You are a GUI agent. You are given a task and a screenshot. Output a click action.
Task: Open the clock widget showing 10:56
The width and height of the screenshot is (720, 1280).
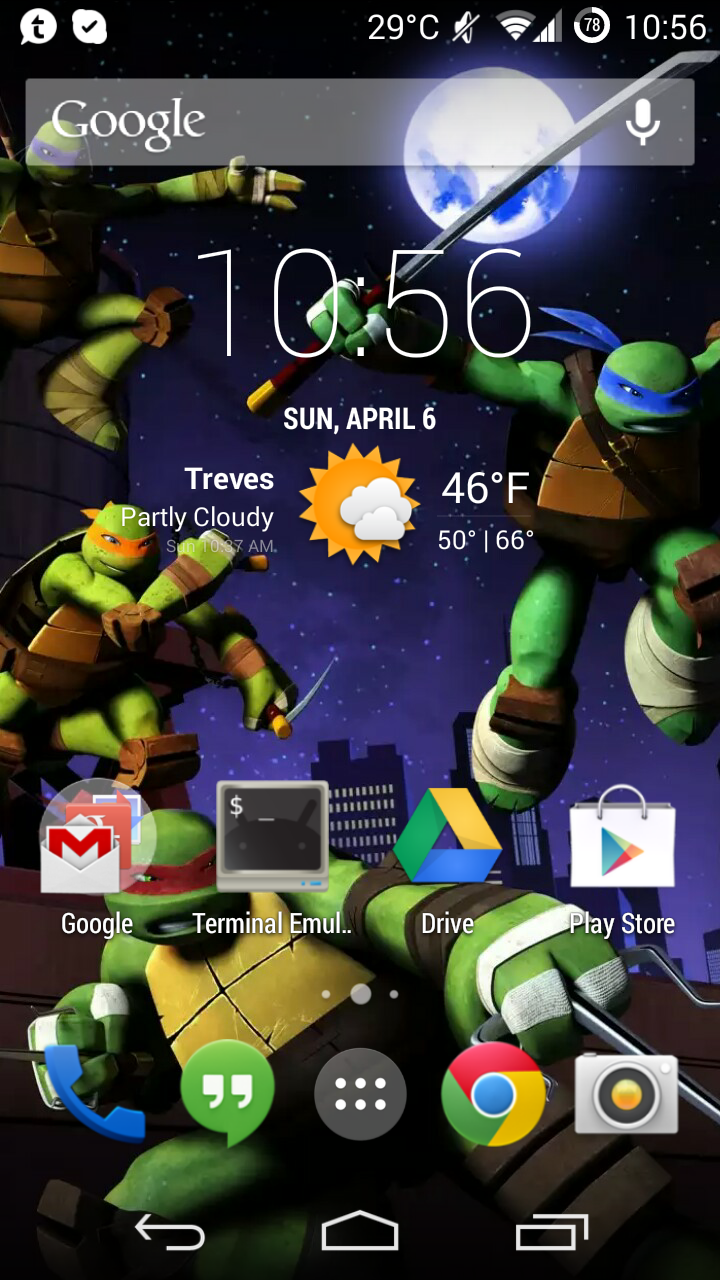(361, 303)
